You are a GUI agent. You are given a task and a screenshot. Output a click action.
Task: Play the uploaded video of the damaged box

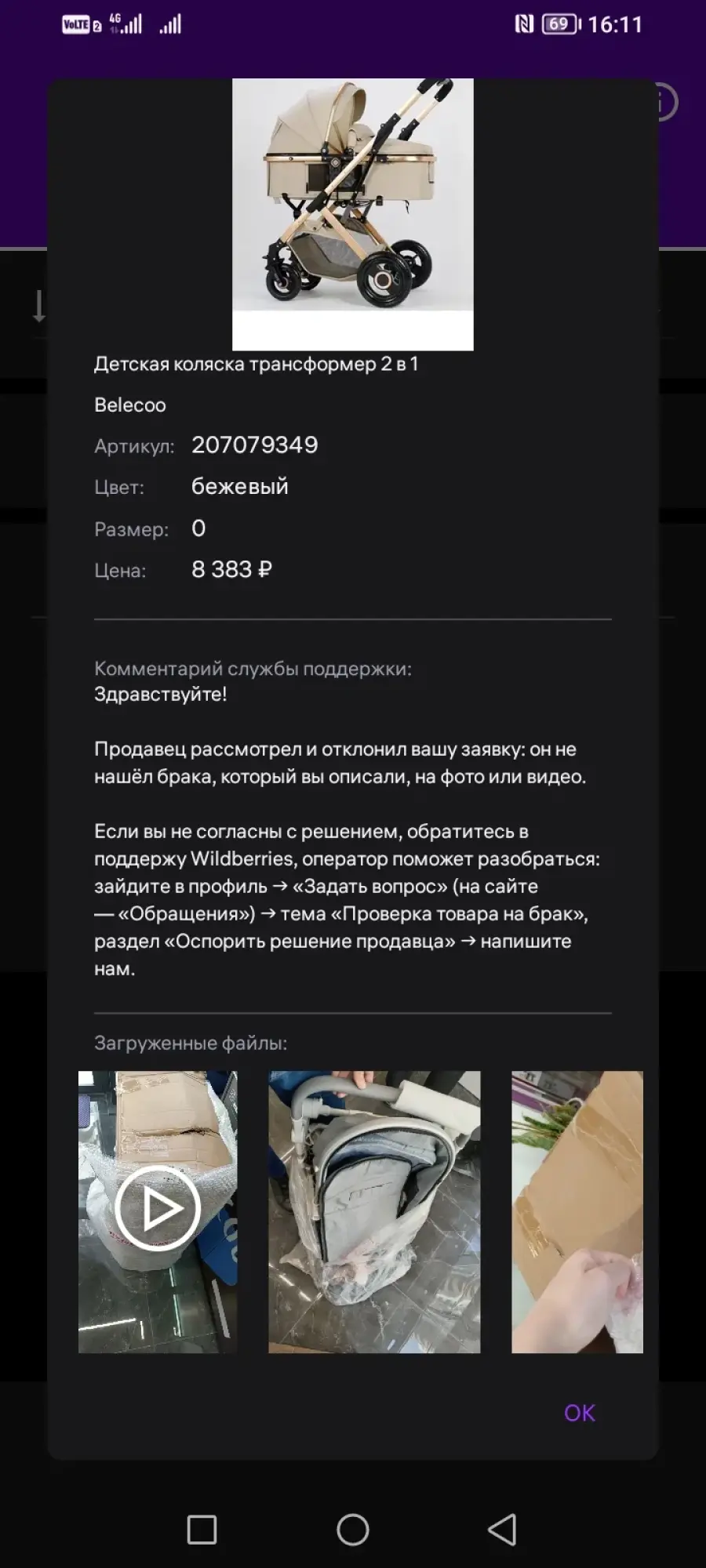click(x=158, y=1211)
